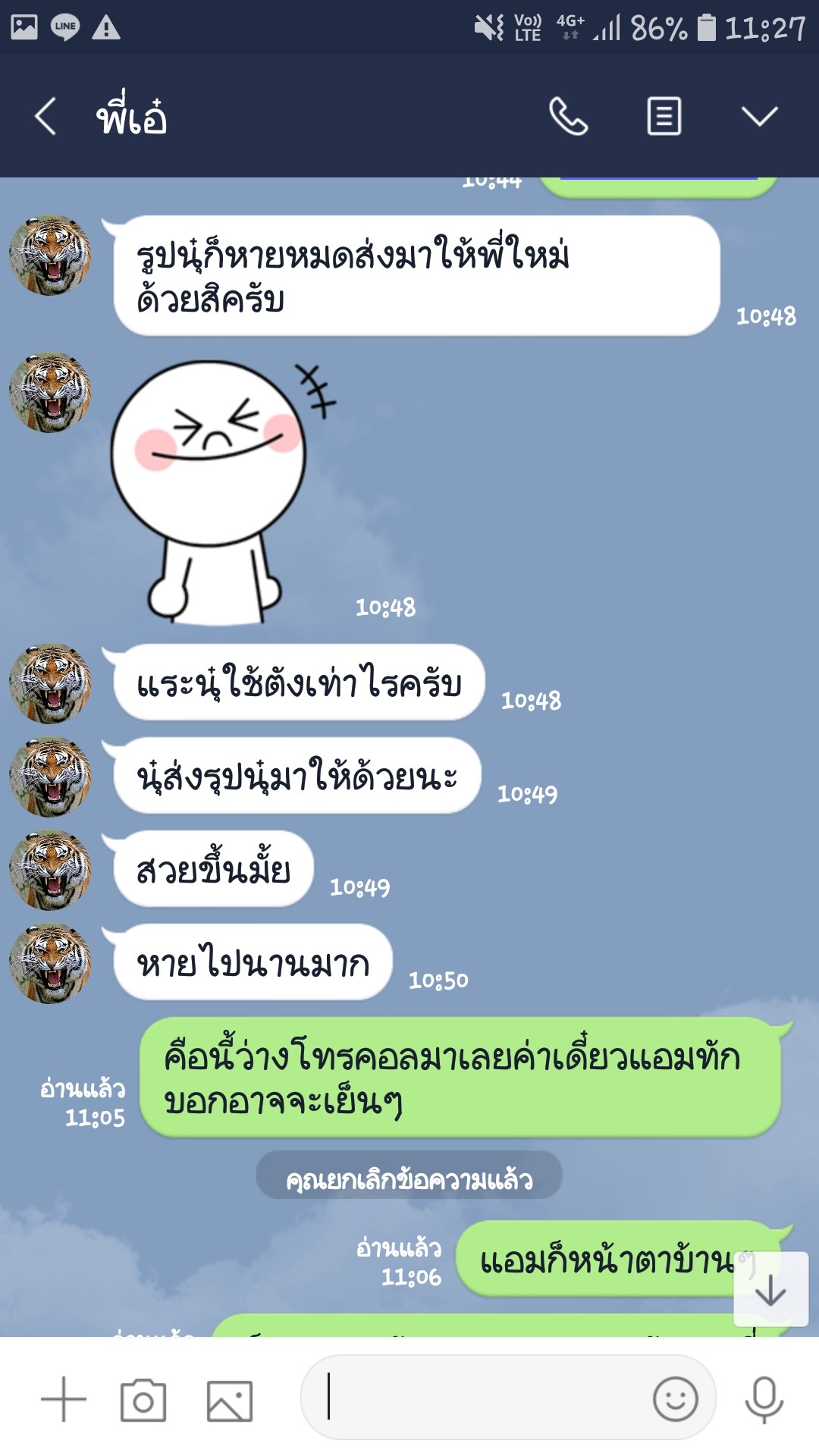Open the emoji and sticker picker
The width and height of the screenshot is (819, 1456).
[x=675, y=1398]
